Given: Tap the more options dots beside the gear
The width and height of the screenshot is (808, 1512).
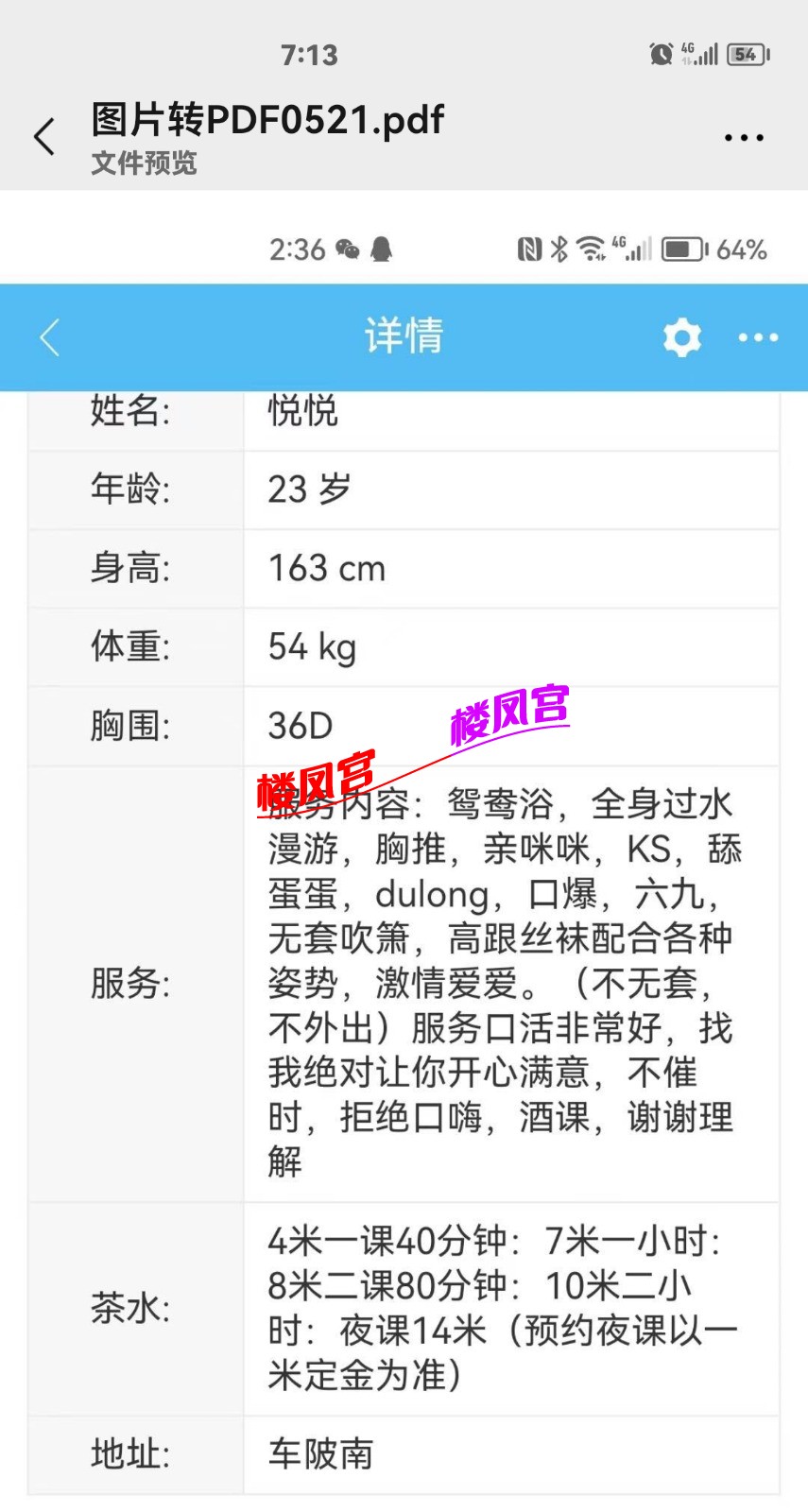Looking at the screenshot, I should point(759,337).
